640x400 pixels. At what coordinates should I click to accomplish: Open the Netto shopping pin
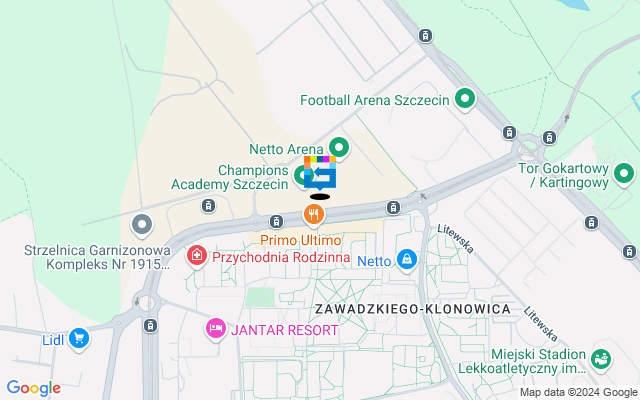(x=406, y=260)
